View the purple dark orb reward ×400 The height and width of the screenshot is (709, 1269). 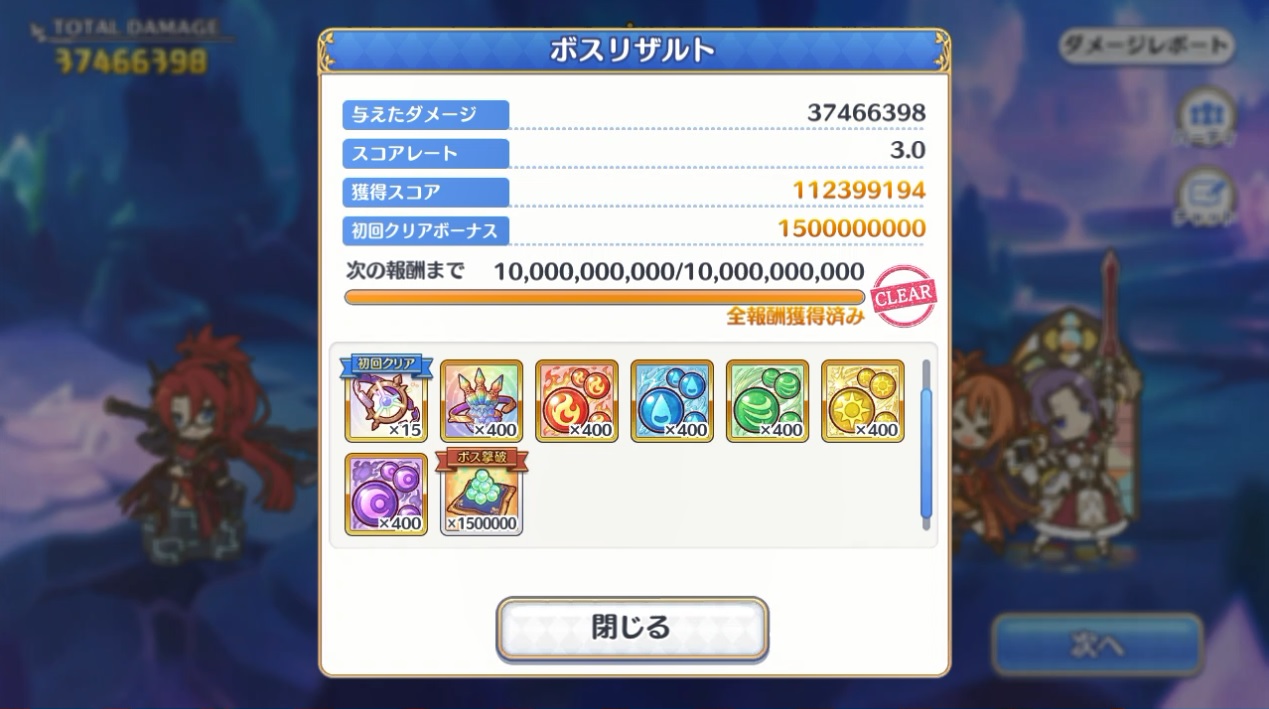pyautogui.click(x=386, y=494)
